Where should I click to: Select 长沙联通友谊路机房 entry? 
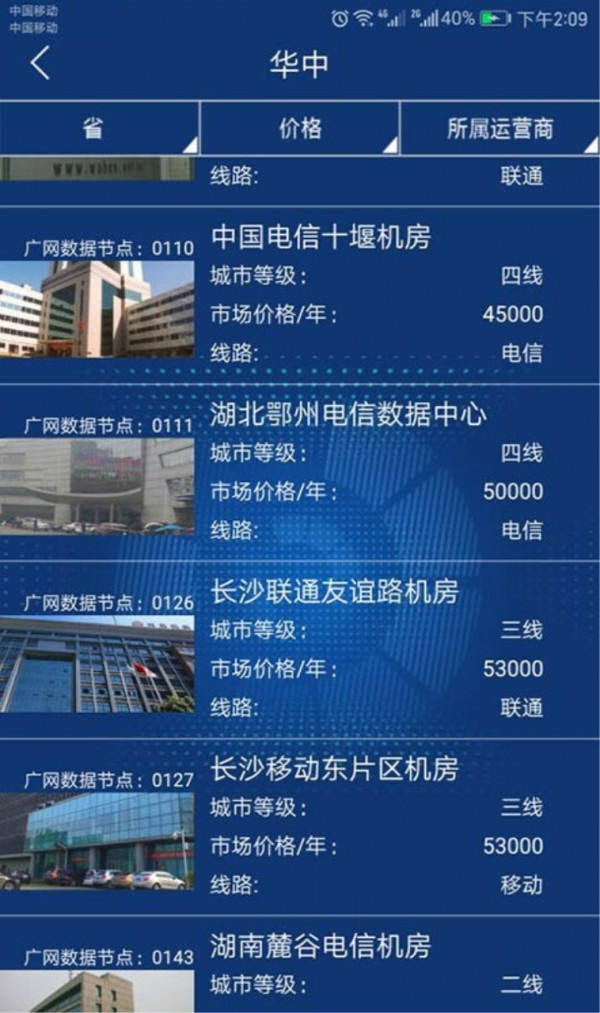point(334,592)
